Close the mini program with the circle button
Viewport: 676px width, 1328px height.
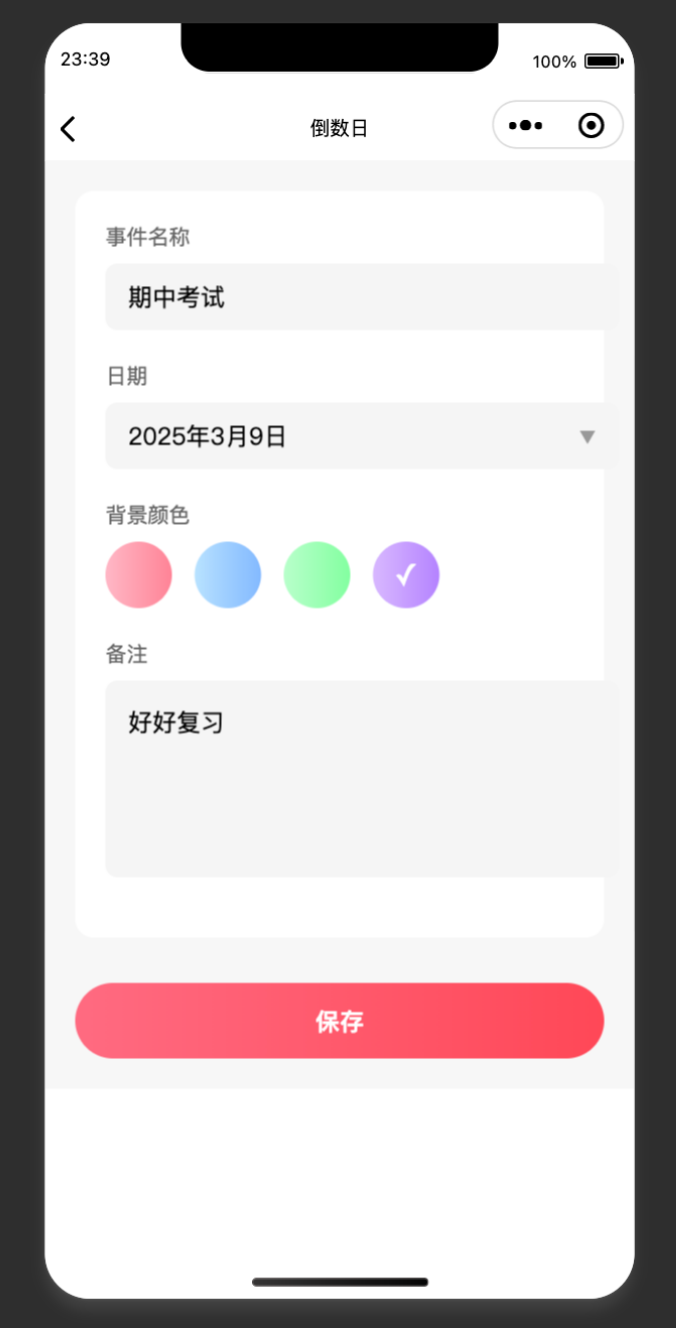pyautogui.click(x=591, y=126)
